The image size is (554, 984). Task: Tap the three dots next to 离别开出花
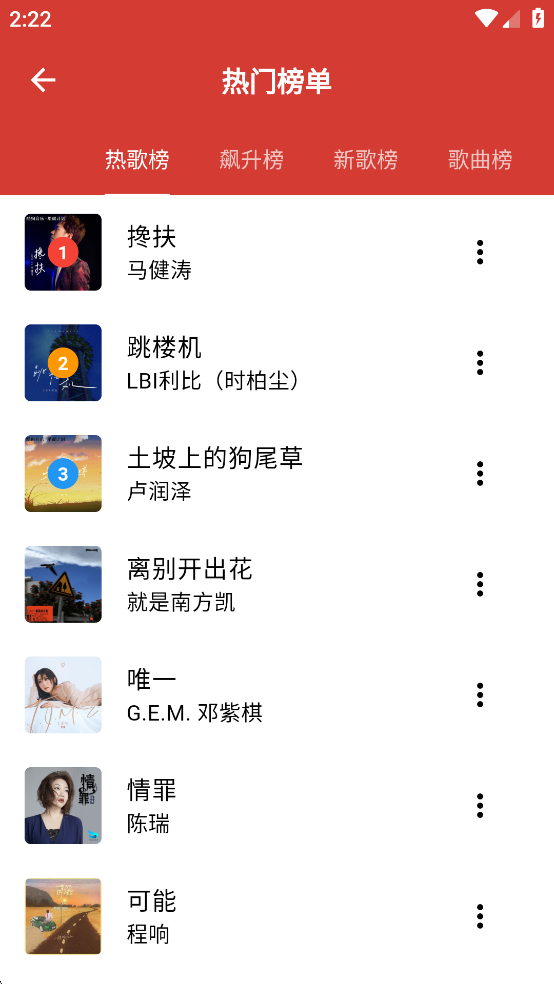pyautogui.click(x=480, y=584)
